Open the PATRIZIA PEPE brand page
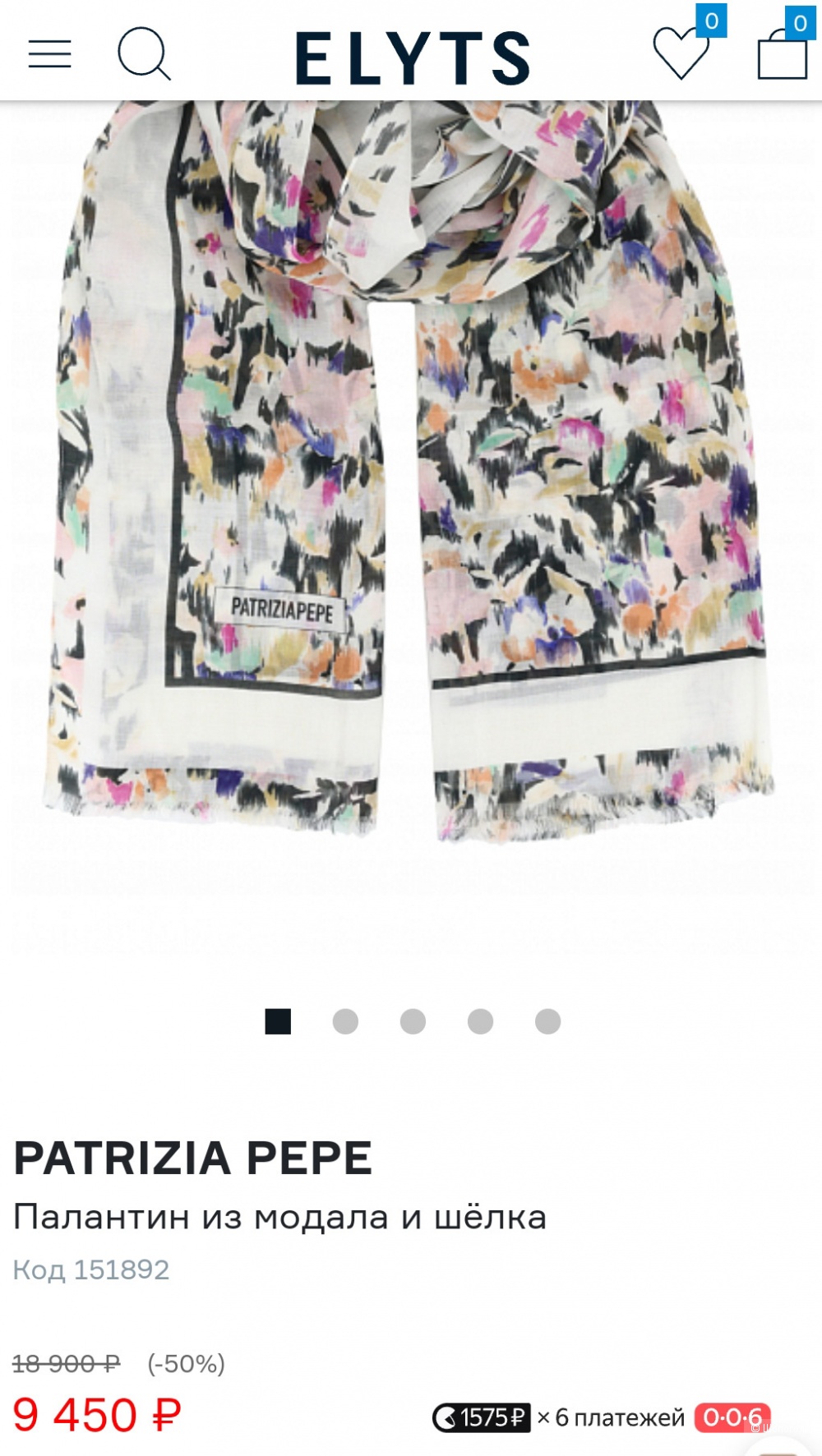Viewport: 822px width, 1456px height. coord(193,1158)
